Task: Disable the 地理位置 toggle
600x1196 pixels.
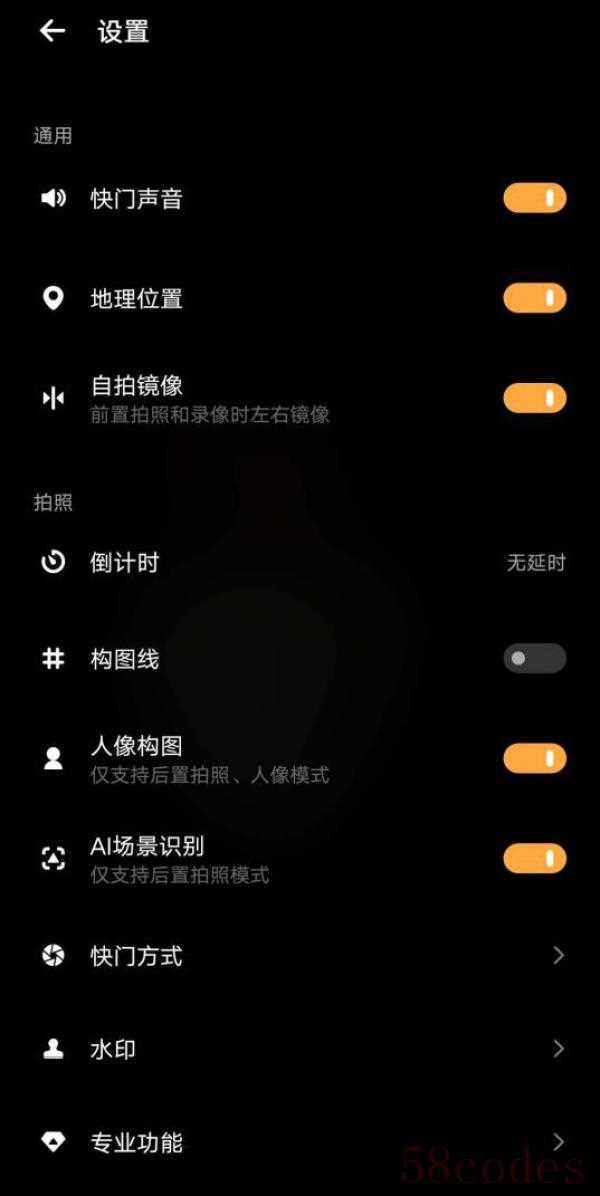Action: click(x=534, y=298)
